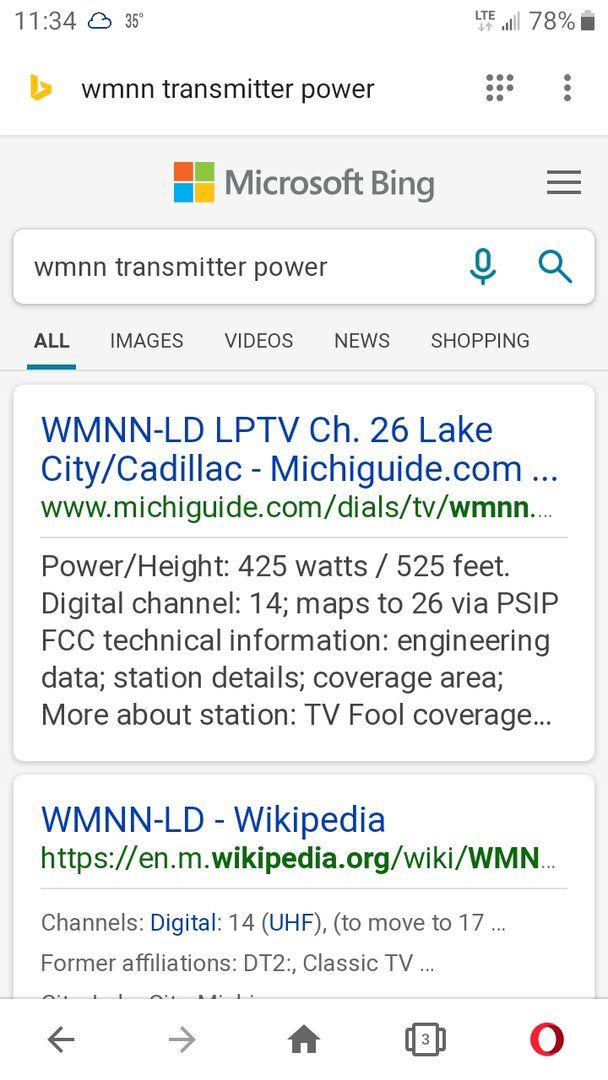
Task: Open the Opera main menu
Action: (x=547, y=1040)
